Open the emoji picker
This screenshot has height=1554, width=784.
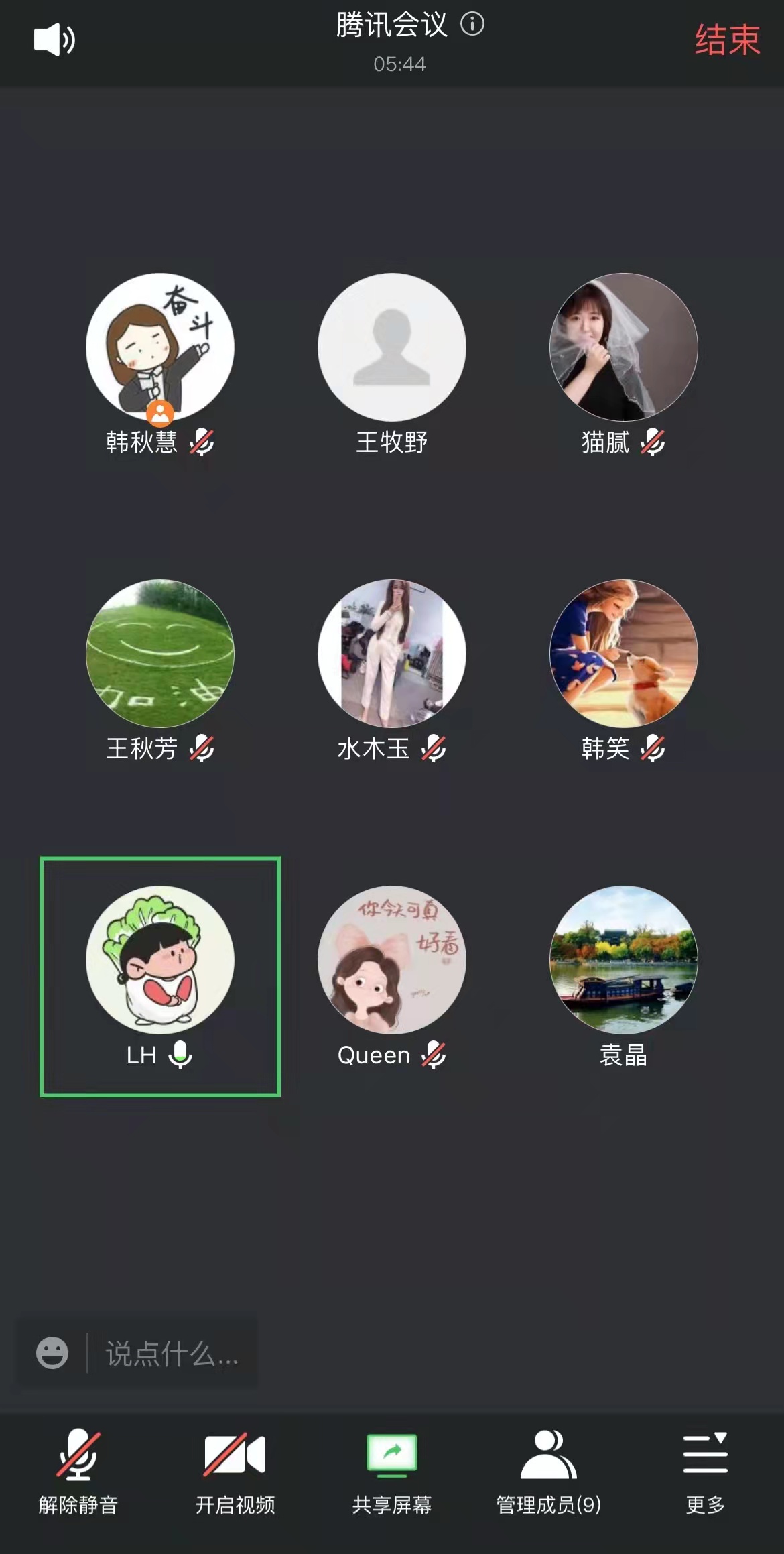point(52,1353)
